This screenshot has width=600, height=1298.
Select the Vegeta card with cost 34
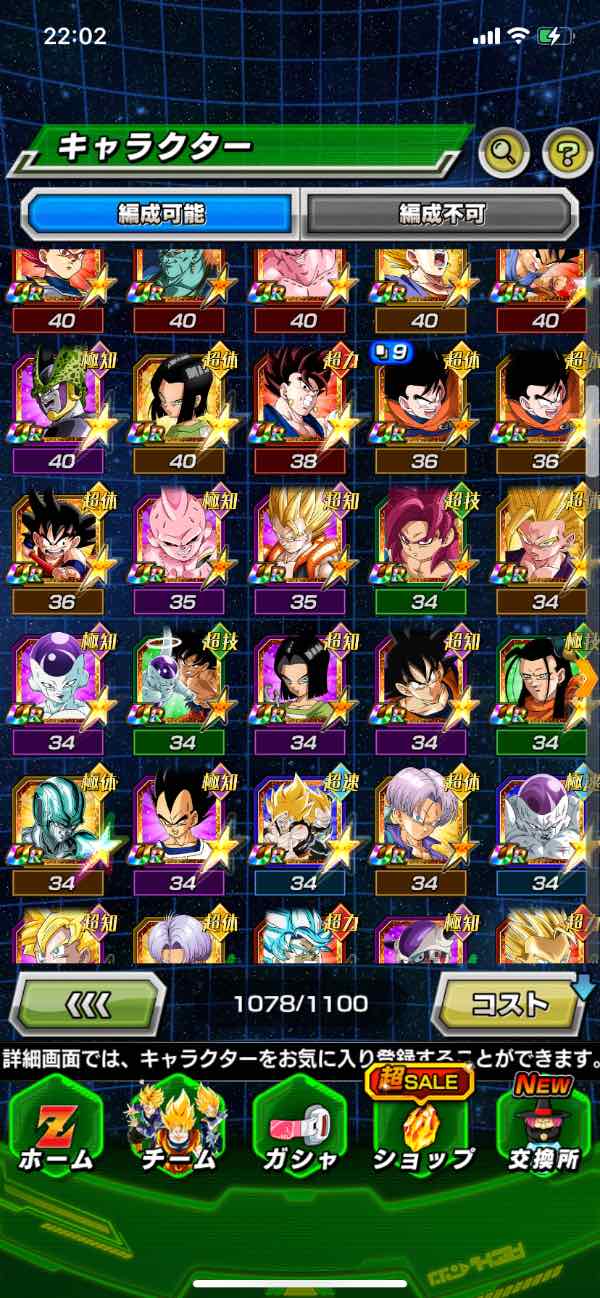tap(182, 818)
